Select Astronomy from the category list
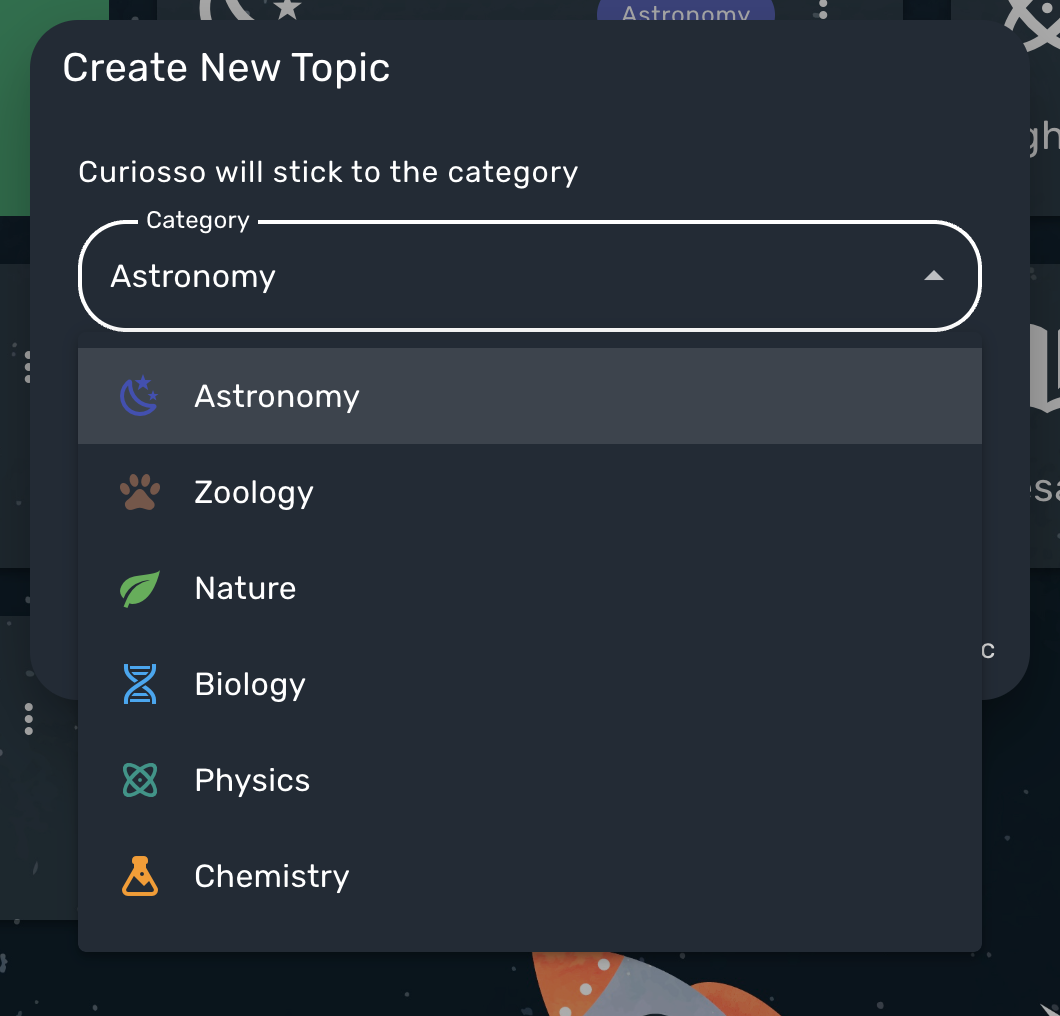Screen dimensions: 1060x1016 coord(529,396)
